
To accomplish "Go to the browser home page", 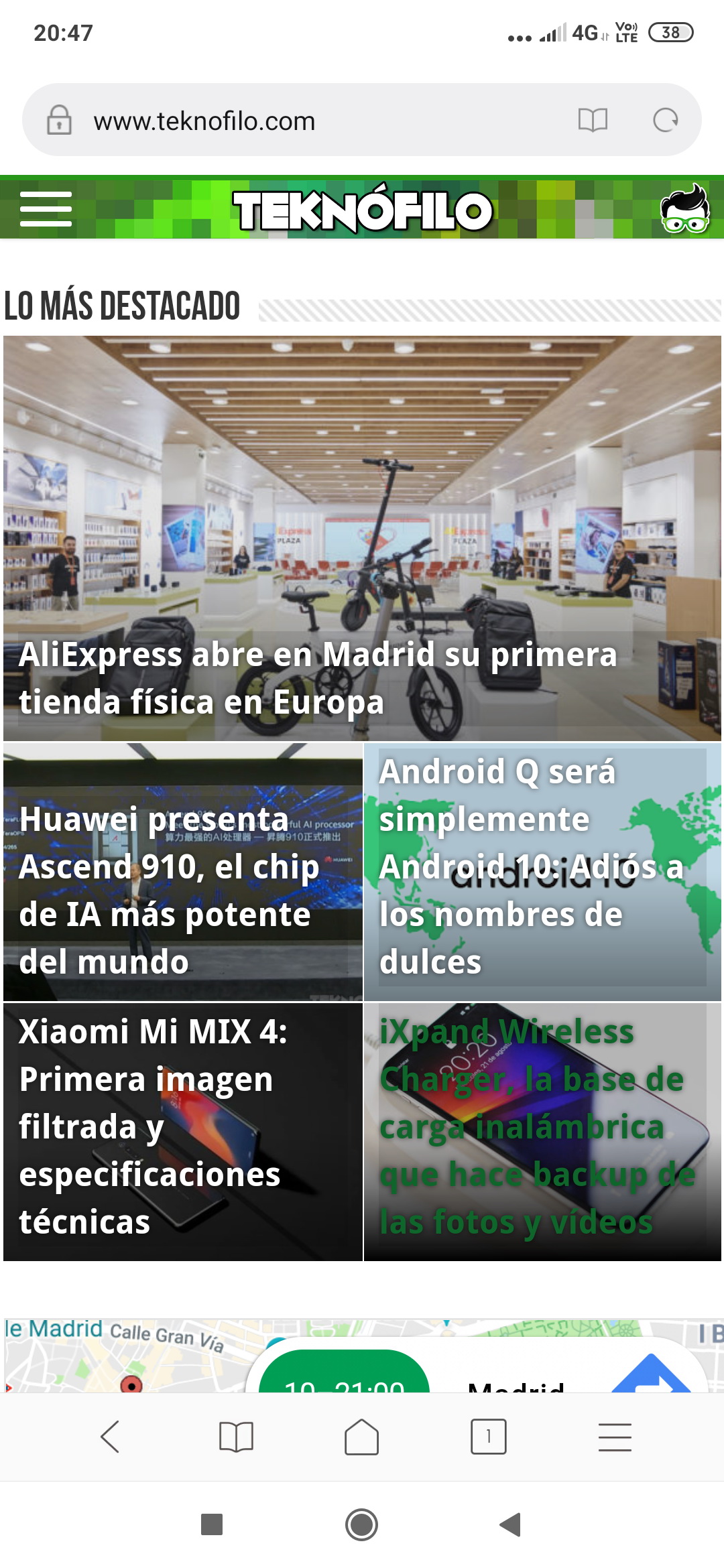I will [x=362, y=1437].
